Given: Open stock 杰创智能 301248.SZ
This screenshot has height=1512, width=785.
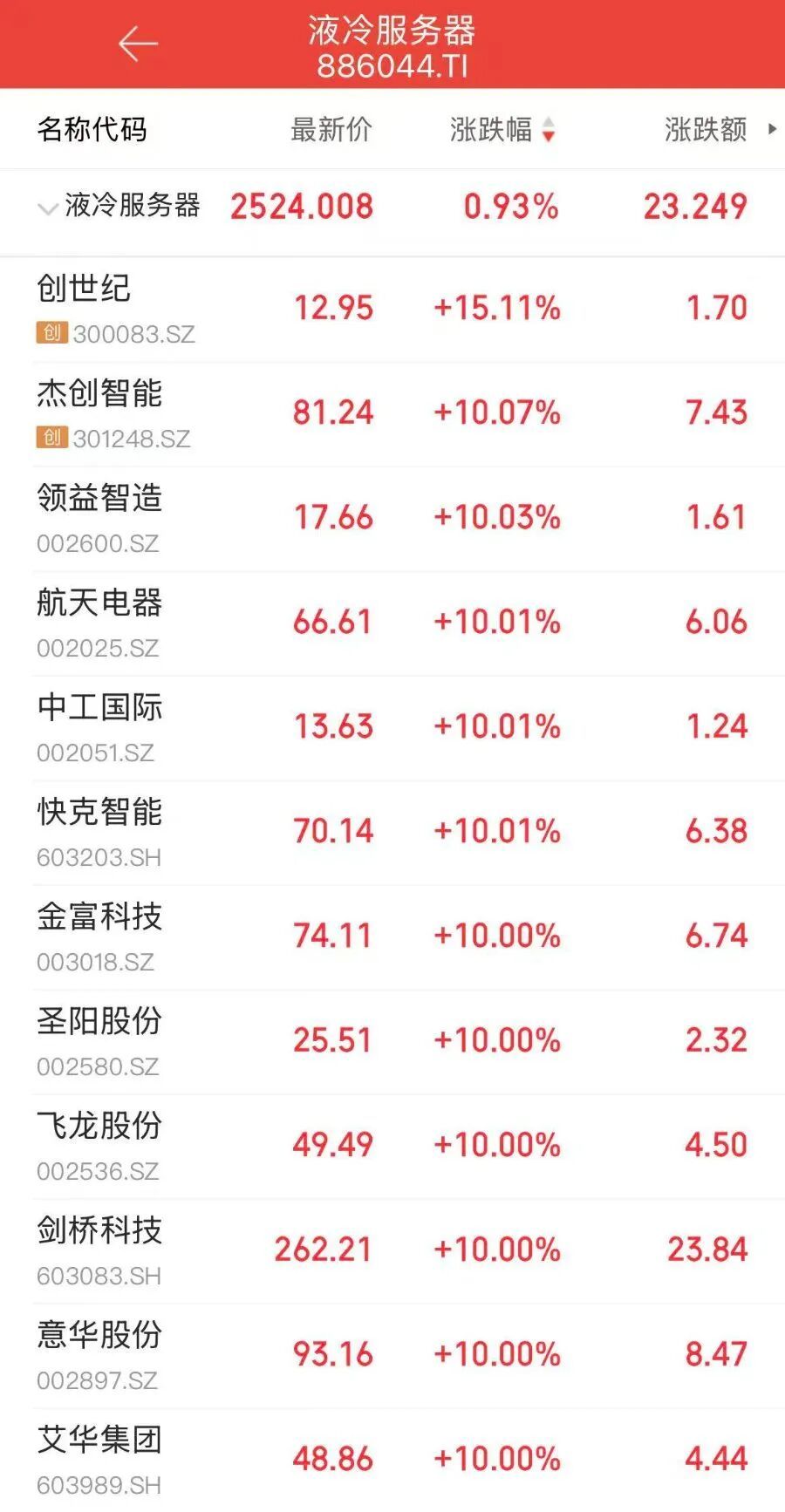Looking at the screenshot, I should coord(392,414).
